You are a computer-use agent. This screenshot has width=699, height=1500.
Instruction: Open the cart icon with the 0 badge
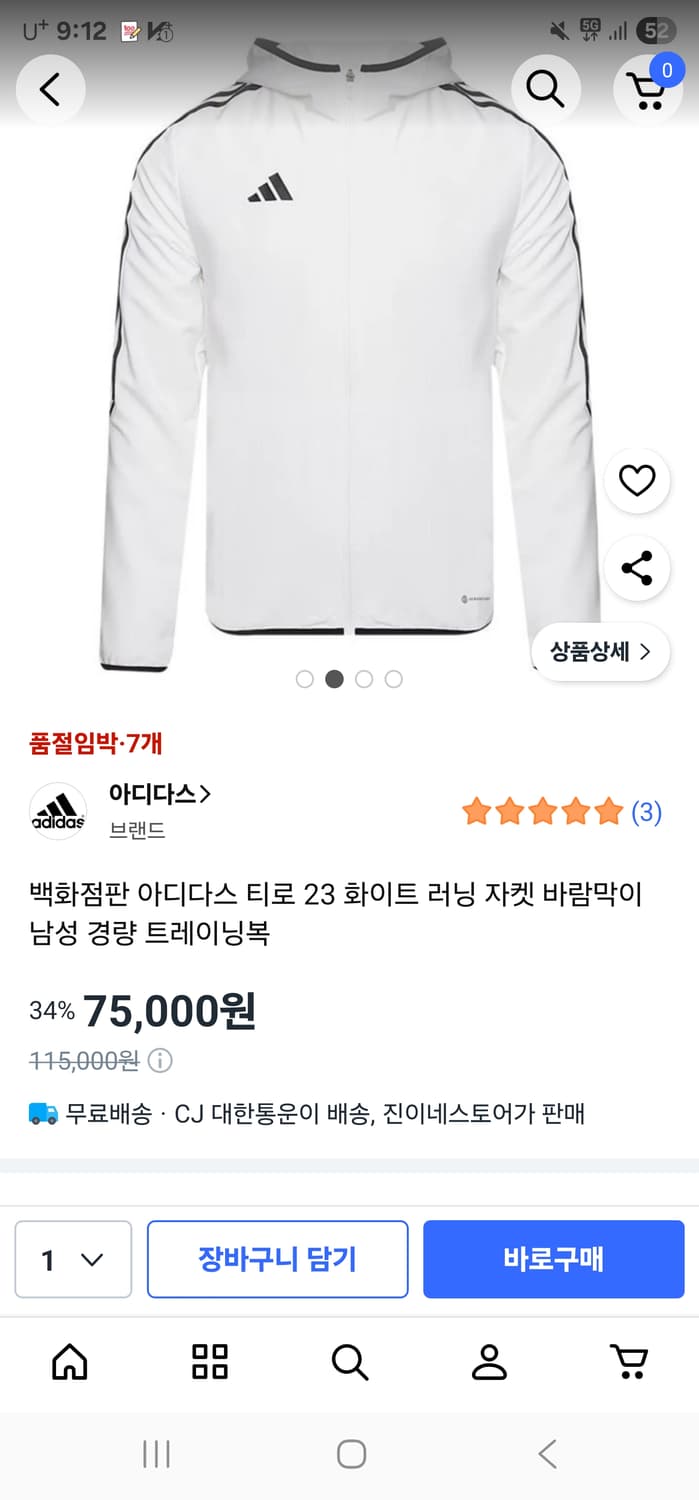[648, 90]
